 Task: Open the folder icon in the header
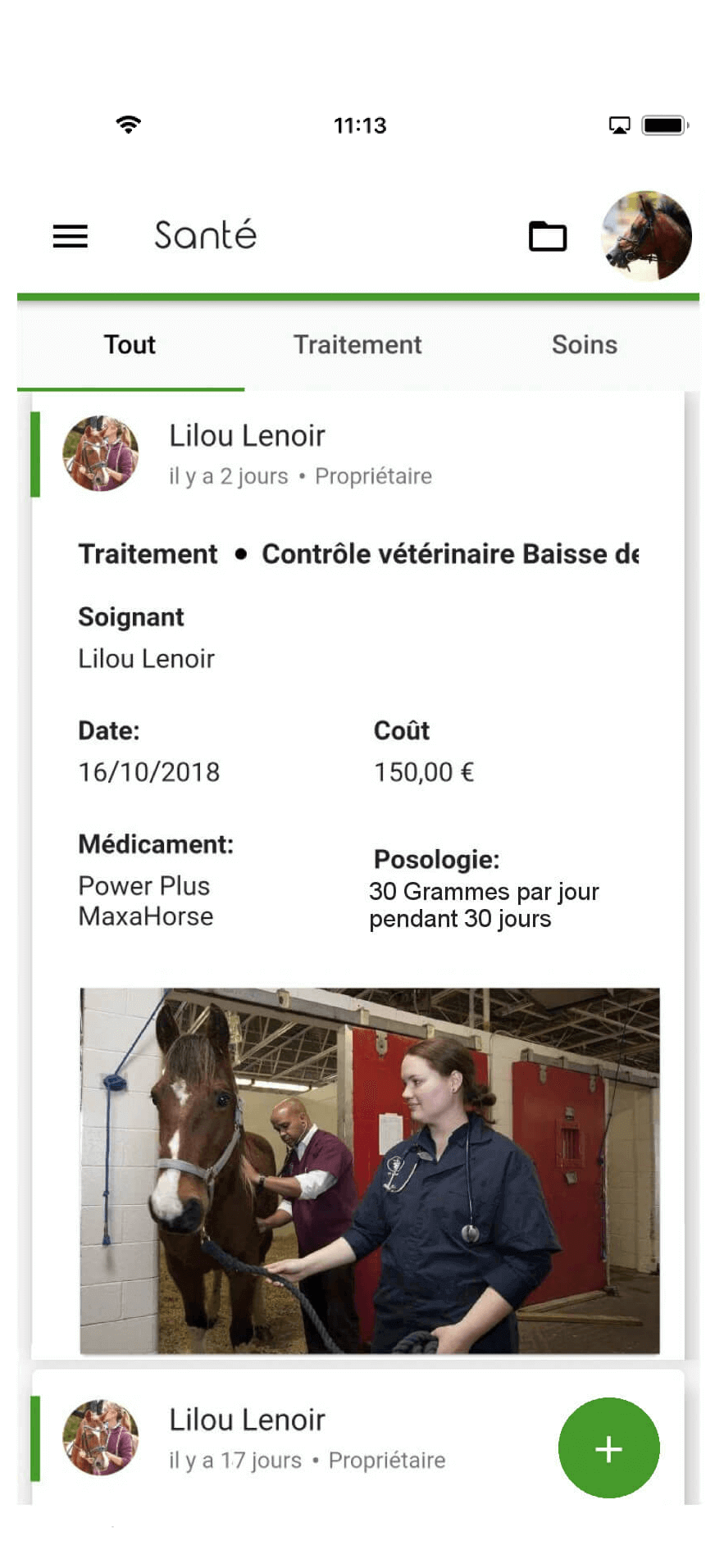pos(548,237)
